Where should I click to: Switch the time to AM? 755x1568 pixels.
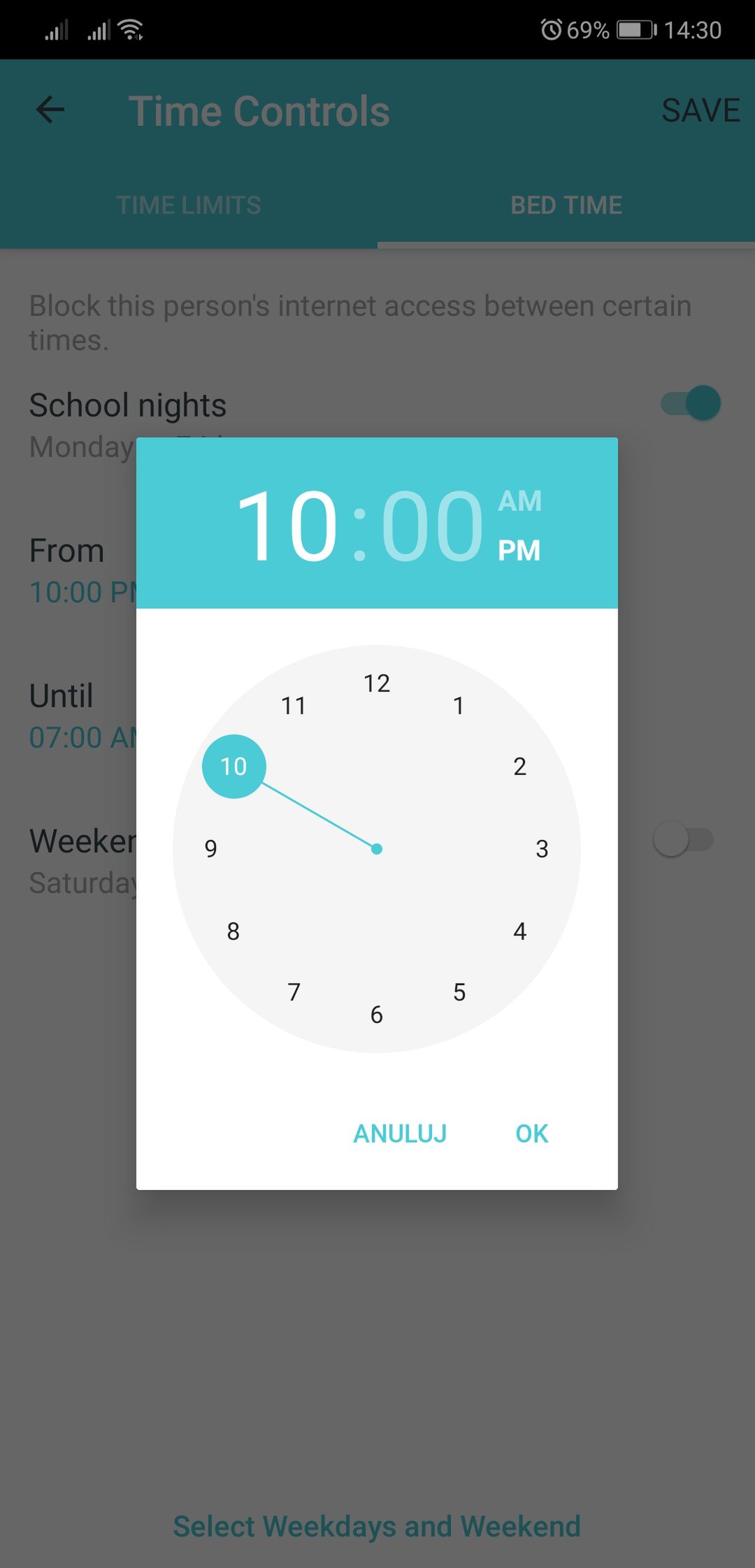[519, 500]
